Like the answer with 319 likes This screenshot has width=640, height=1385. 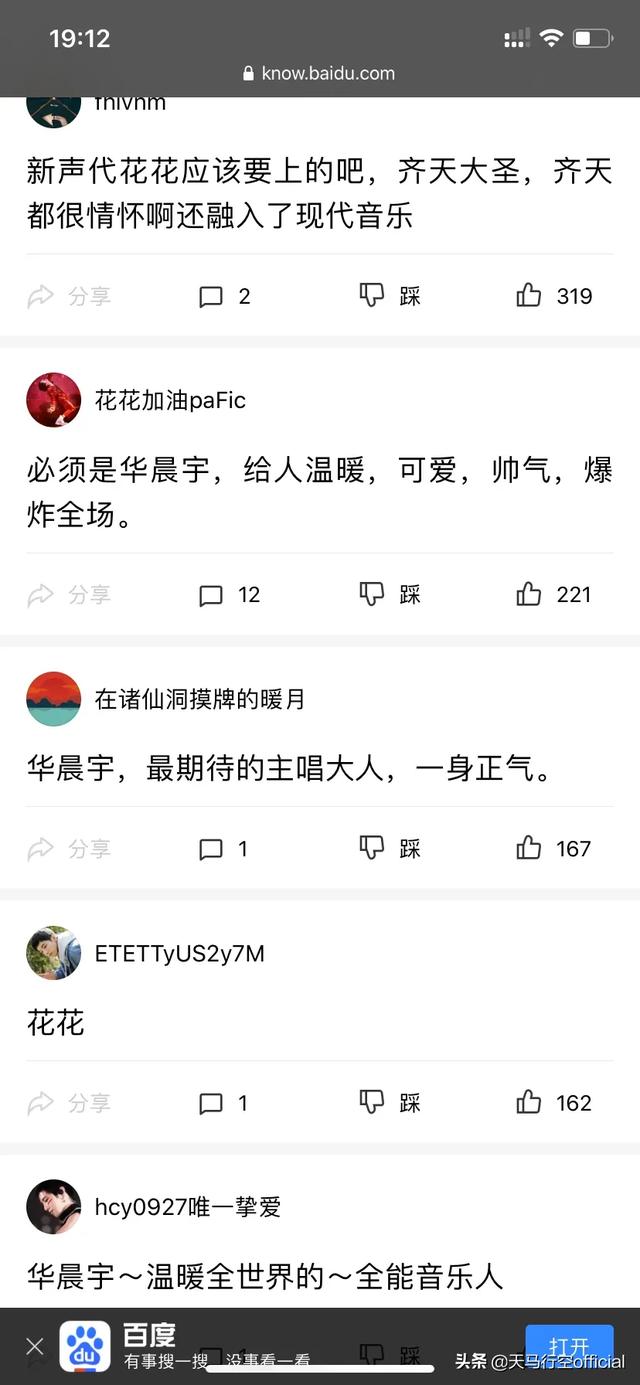coord(554,296)
